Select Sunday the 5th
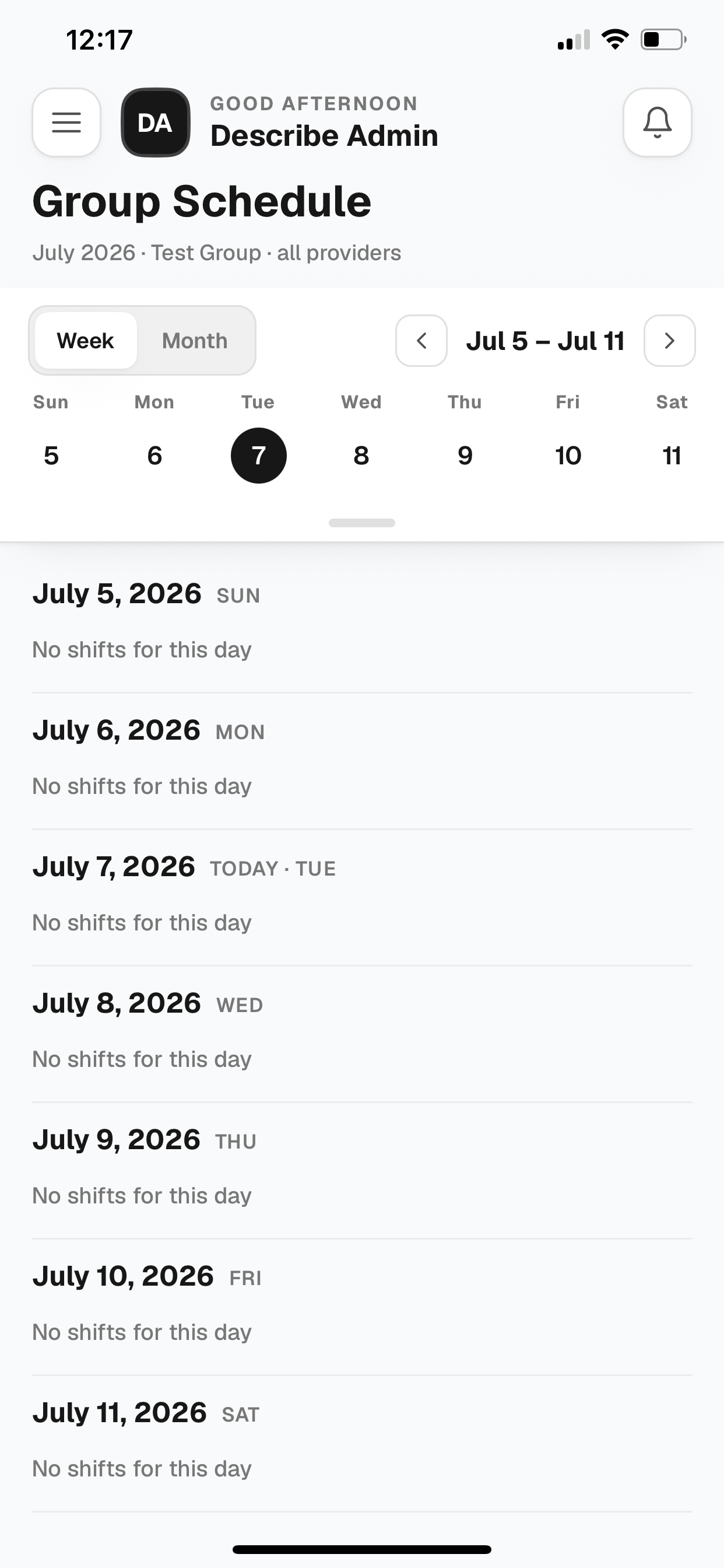The width and height of the screenshot is (724, 1568). [51, 456]
